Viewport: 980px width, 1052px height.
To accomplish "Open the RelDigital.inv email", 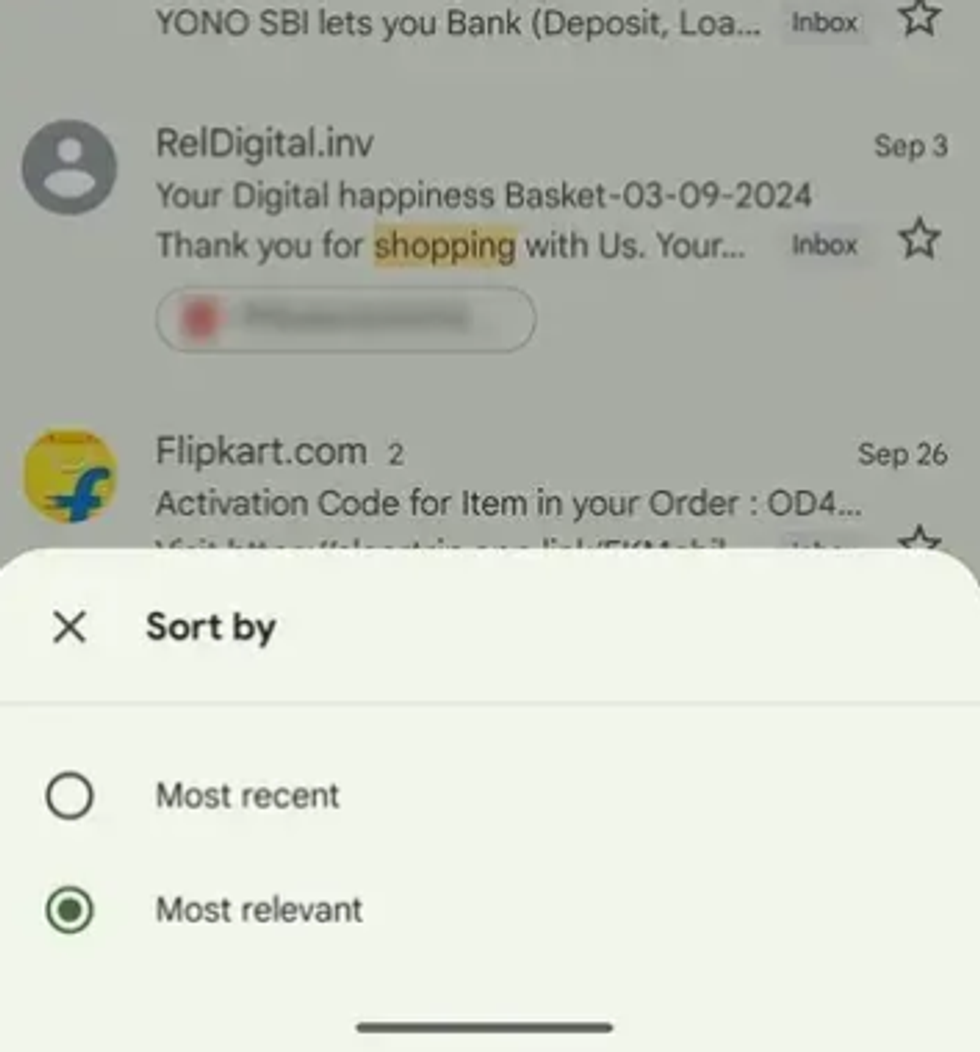I will click(x=480, y=195).
